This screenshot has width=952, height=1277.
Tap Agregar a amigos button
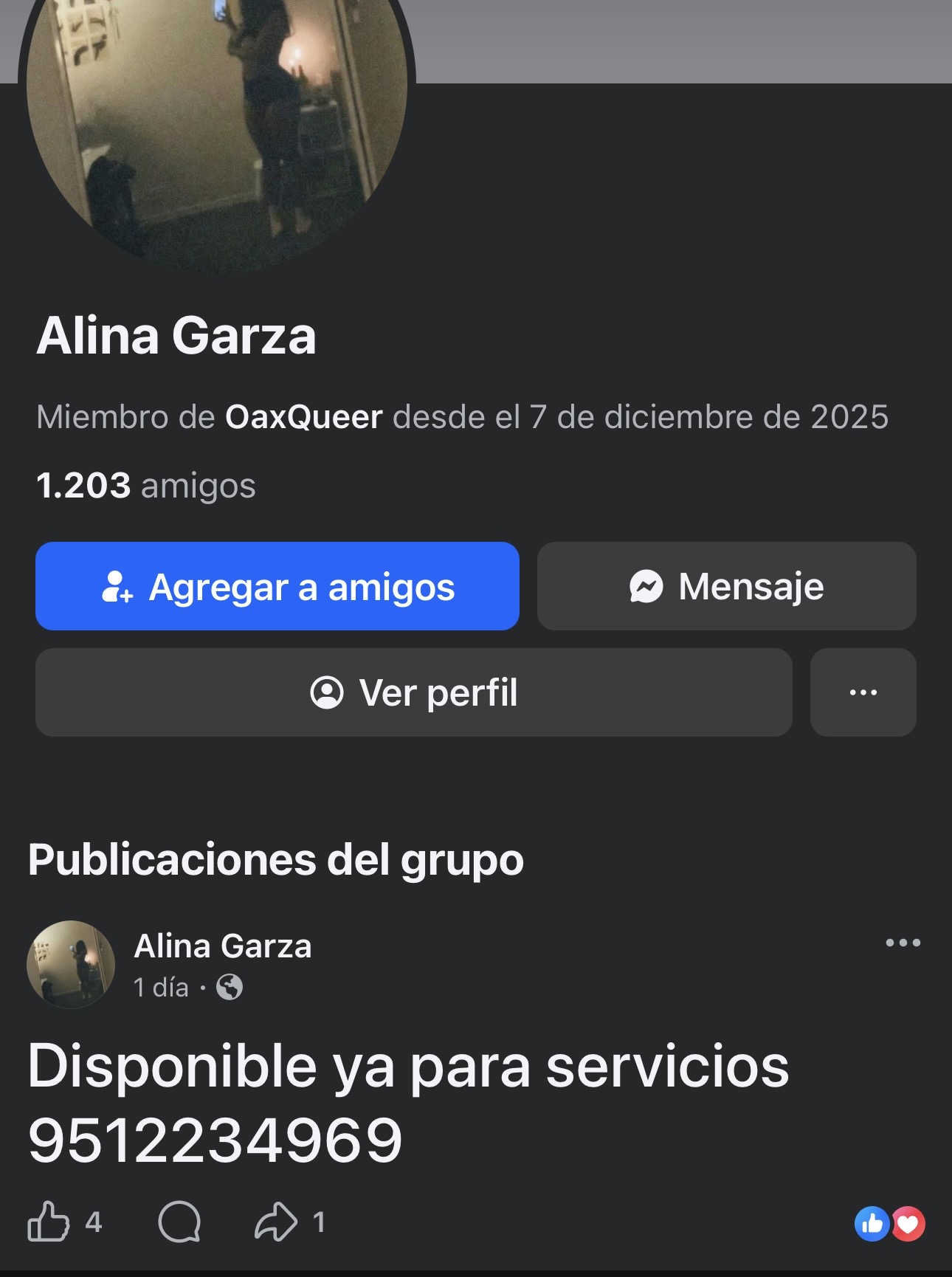pos(277,586)
